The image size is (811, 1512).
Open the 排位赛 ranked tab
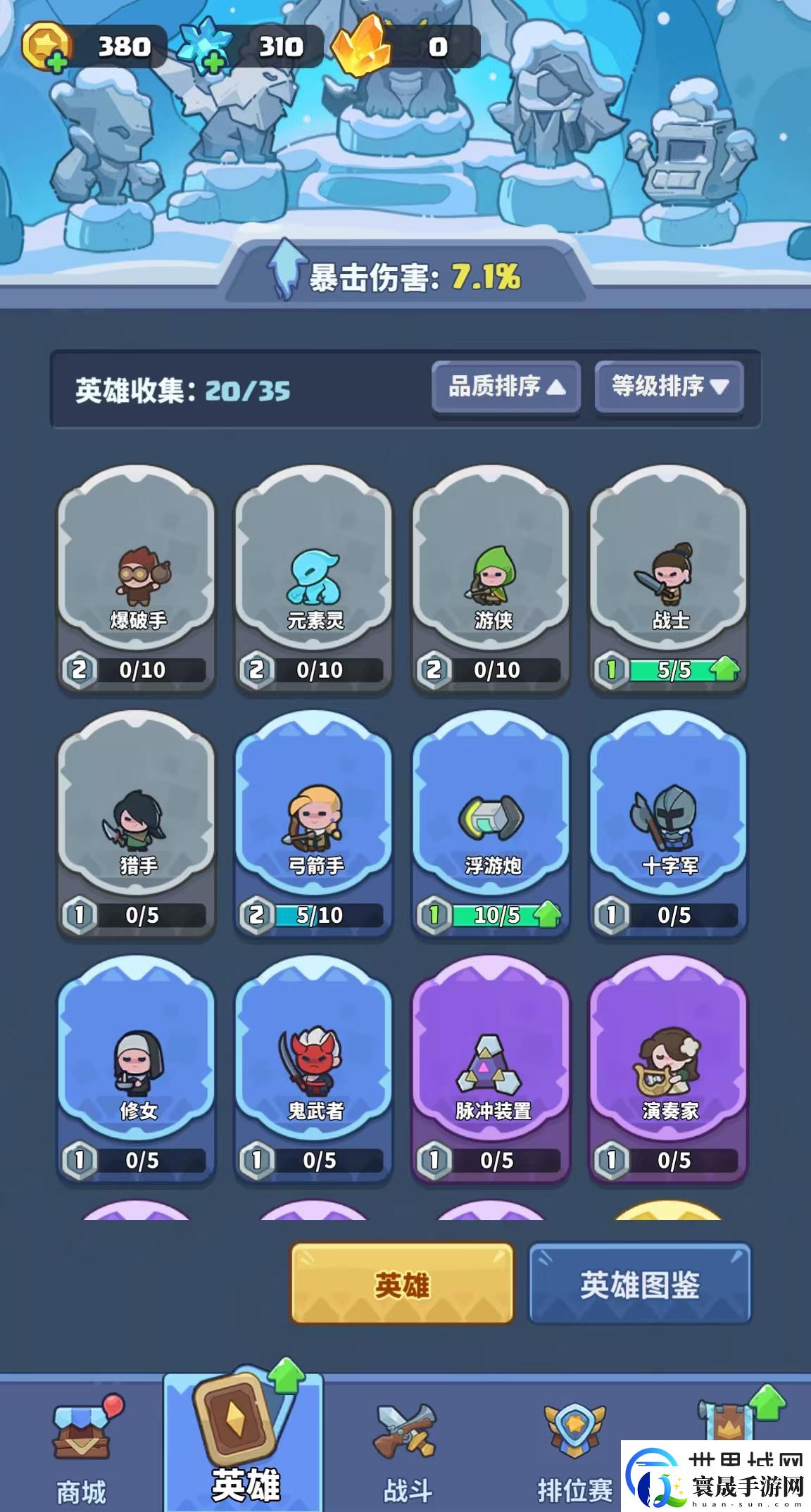(574, 1450)
